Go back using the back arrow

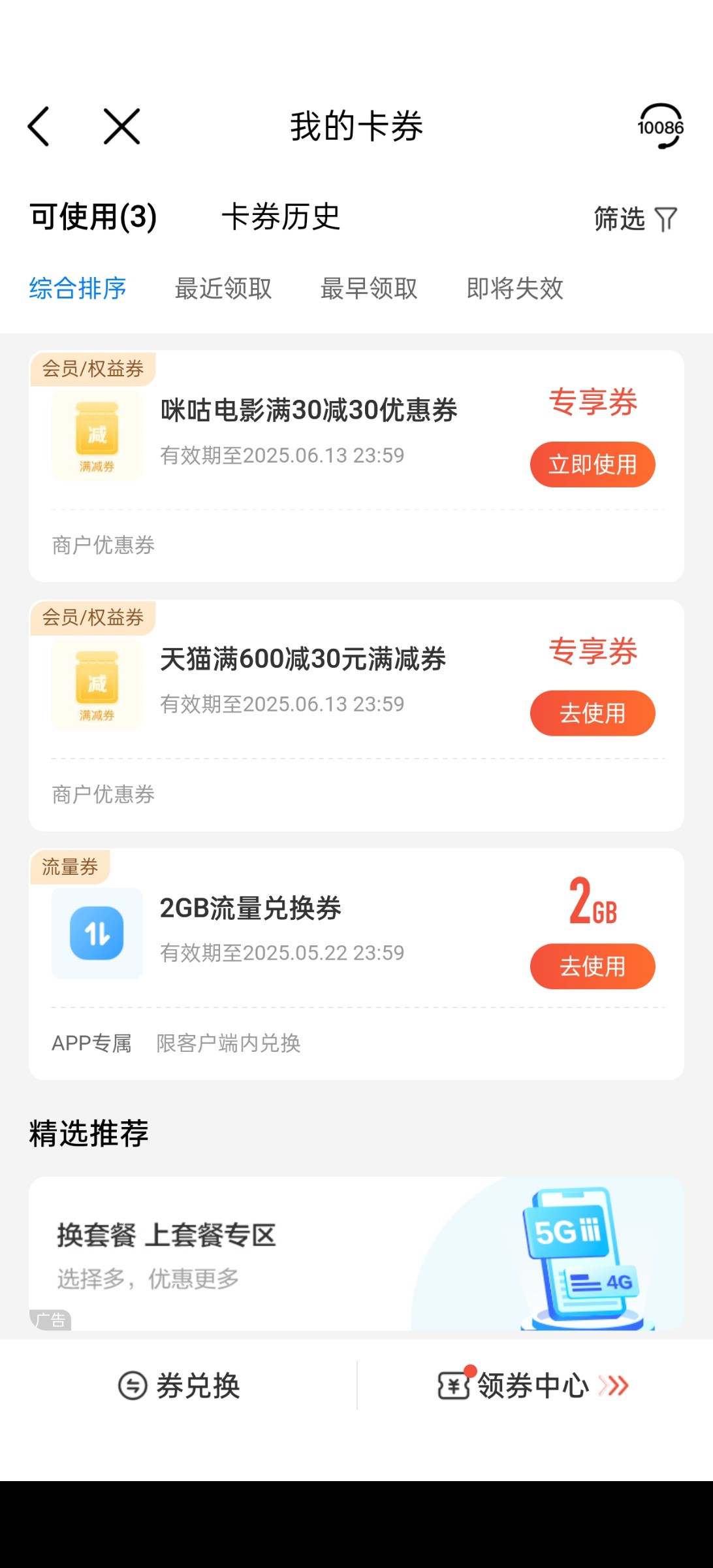(x=39, y=126)
